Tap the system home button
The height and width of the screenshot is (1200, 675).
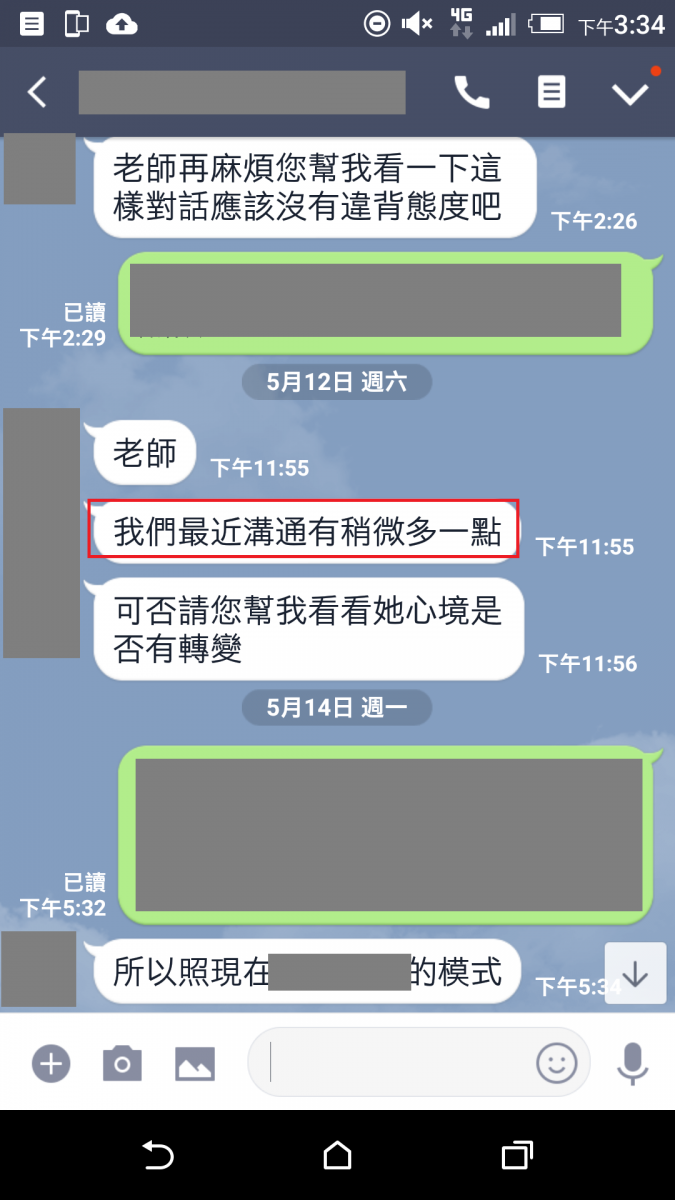(x=337, y=1156)
